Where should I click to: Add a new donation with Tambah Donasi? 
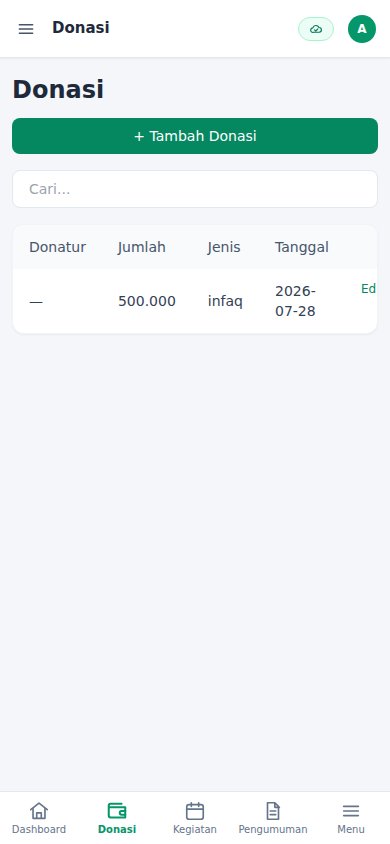195,136
